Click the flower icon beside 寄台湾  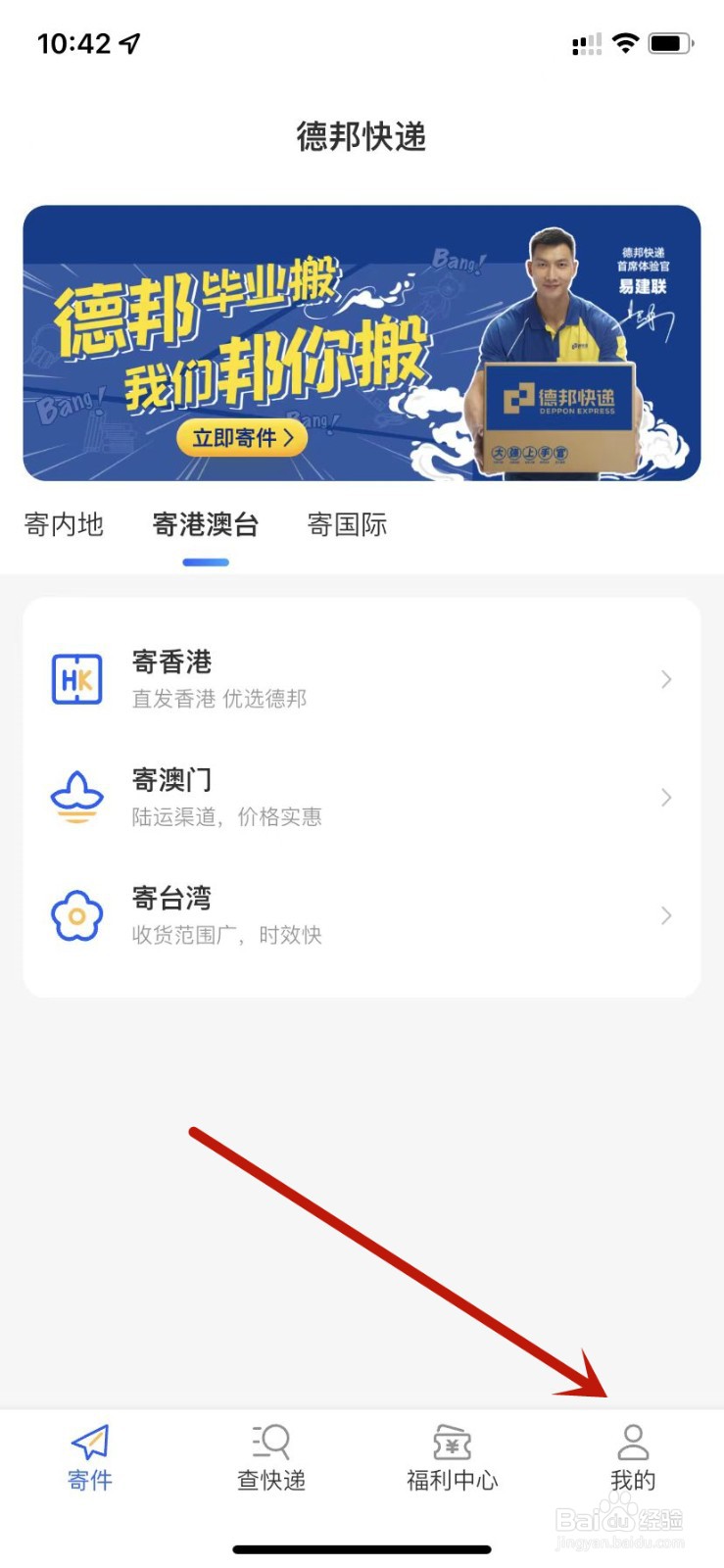(76, 915)
